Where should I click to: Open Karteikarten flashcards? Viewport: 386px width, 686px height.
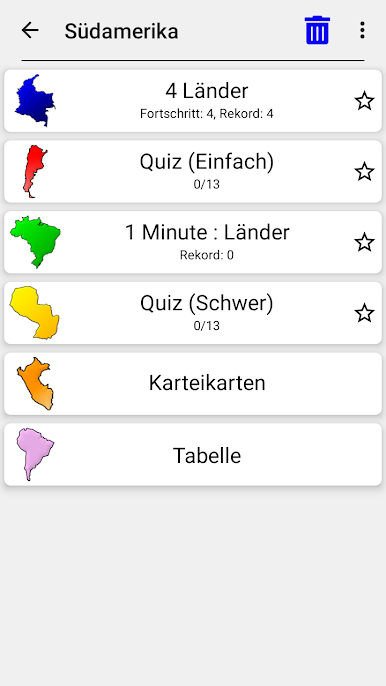click(193, 384)
